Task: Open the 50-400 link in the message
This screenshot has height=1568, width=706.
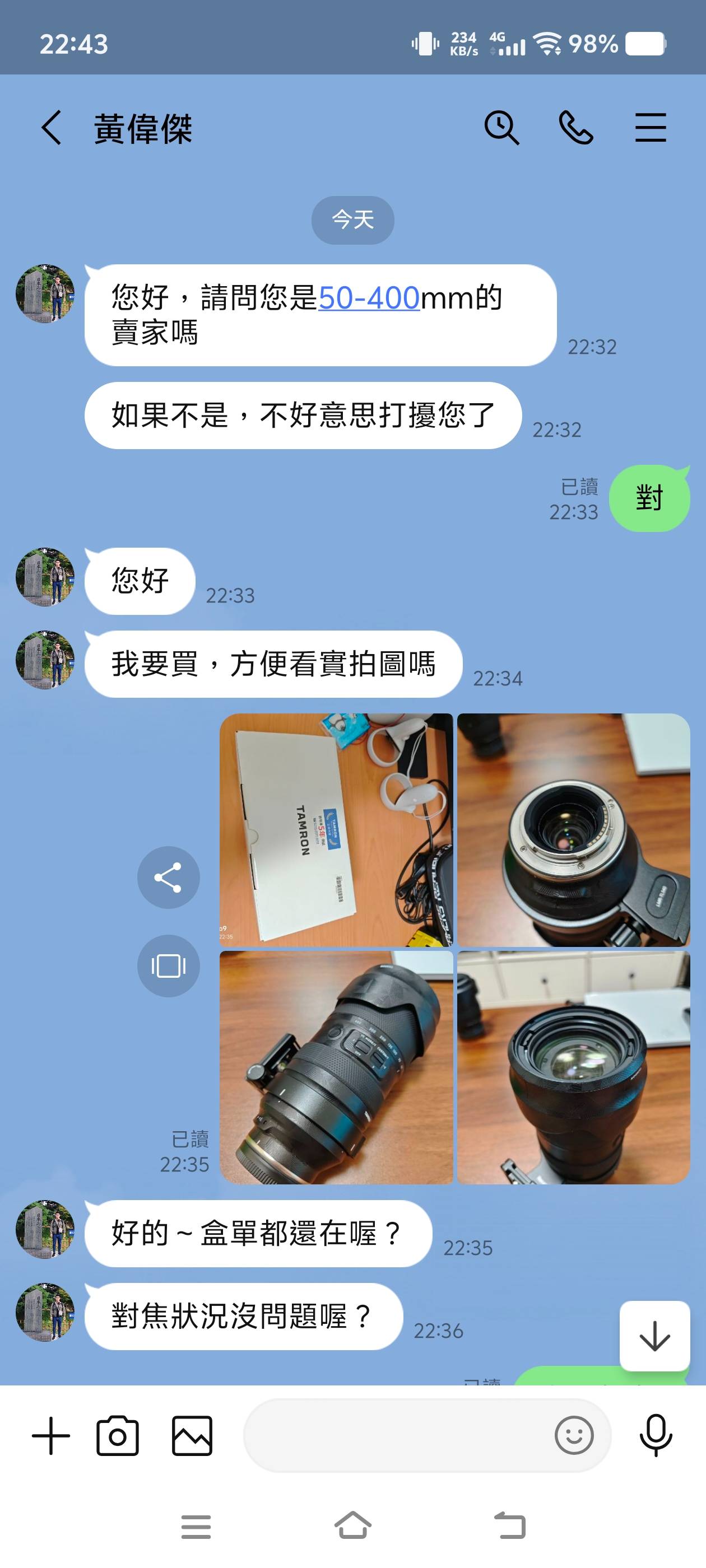Action: [369, 298]
